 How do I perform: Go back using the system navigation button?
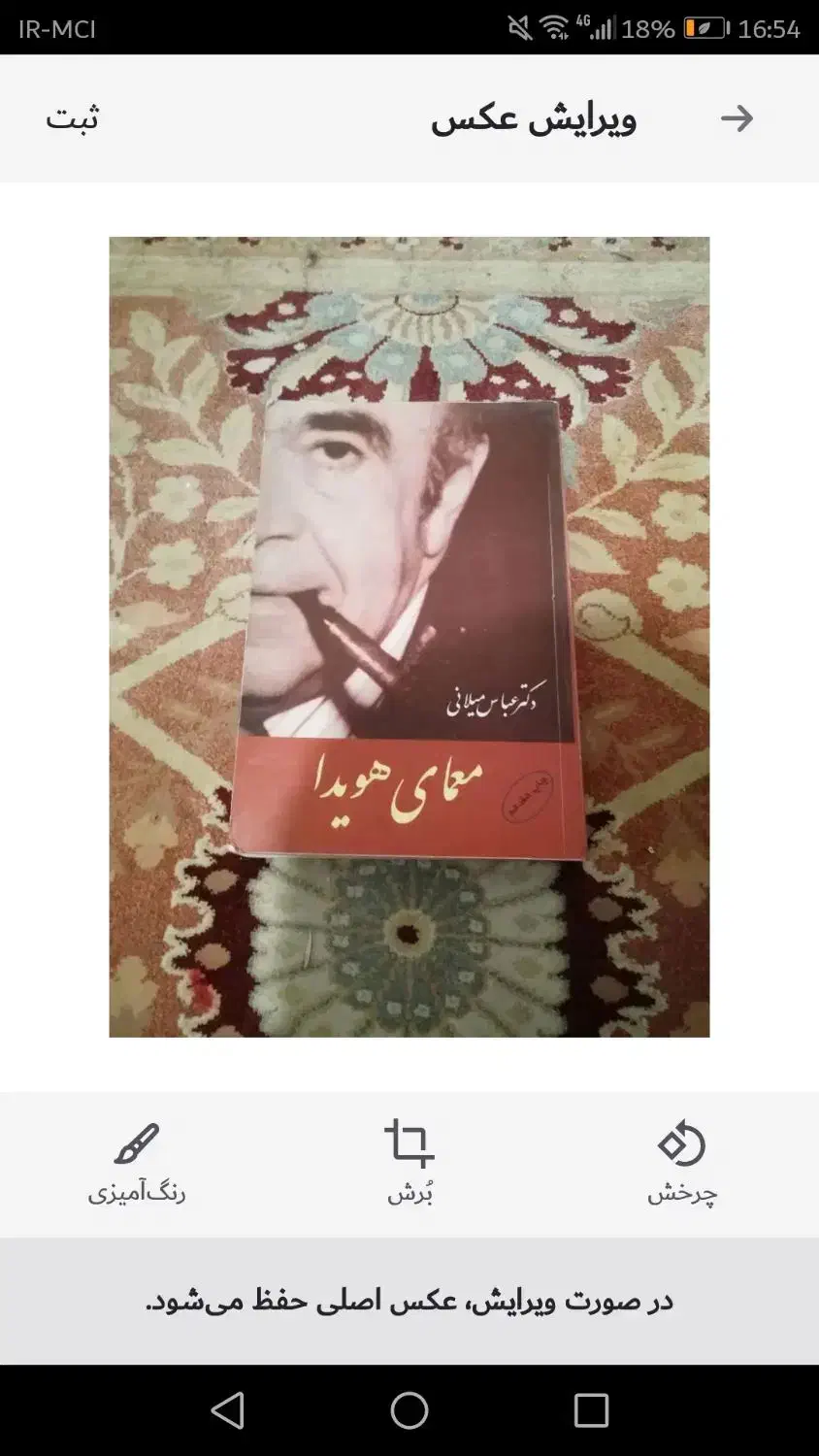point(228,1410)
